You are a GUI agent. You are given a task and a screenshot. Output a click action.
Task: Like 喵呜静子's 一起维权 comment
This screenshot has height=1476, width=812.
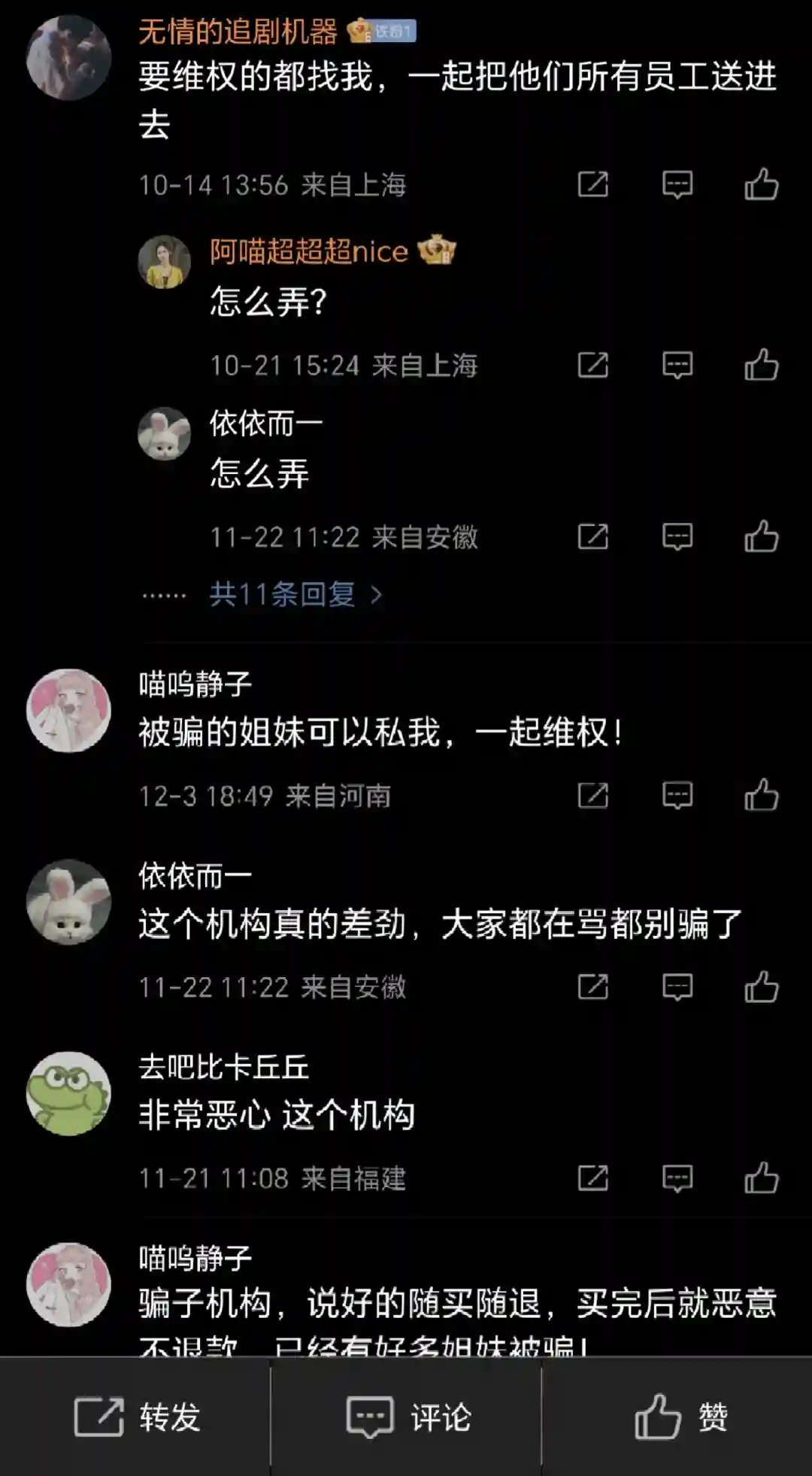(761, 795)
